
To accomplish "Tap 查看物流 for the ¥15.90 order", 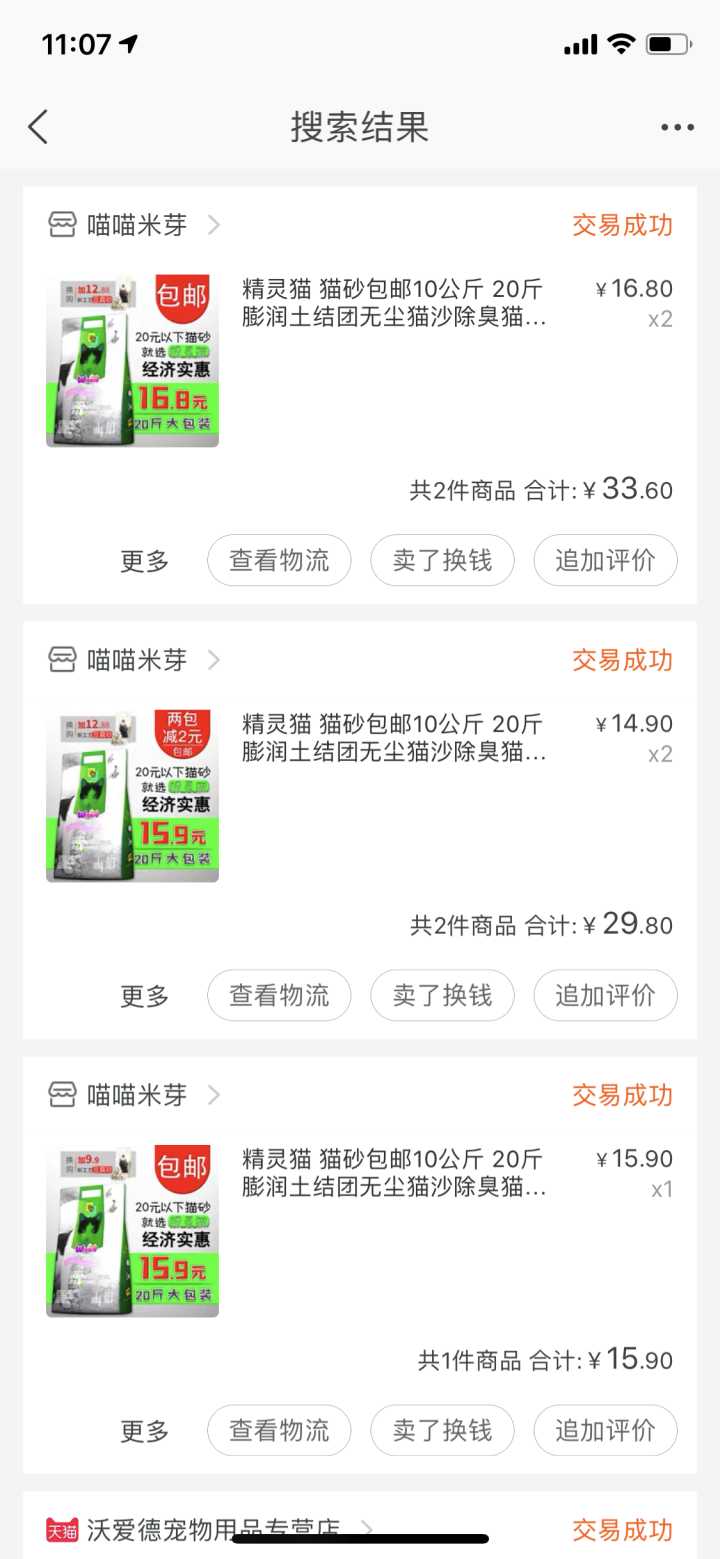I will pos(279,1430).
